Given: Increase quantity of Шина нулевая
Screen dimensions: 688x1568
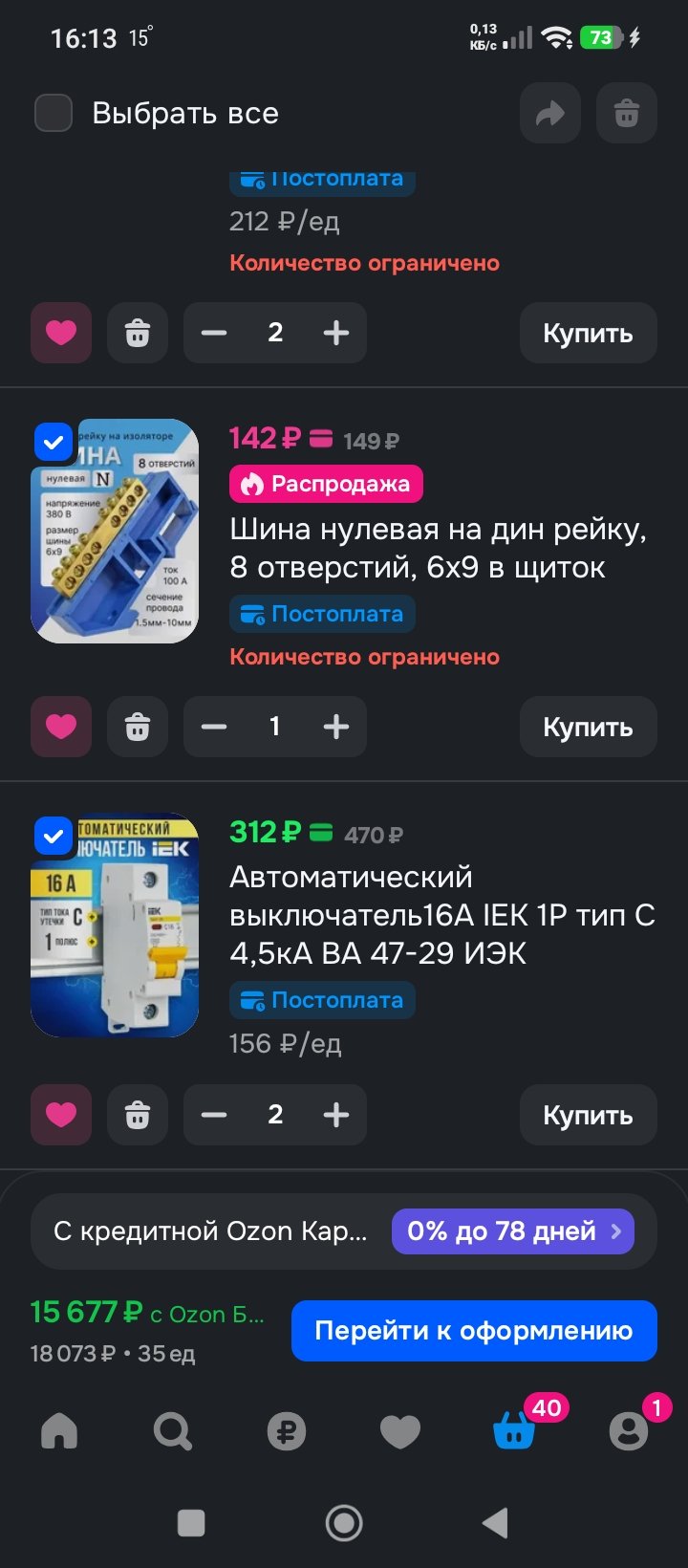Looking at the screenshot, I should [335, 727].
